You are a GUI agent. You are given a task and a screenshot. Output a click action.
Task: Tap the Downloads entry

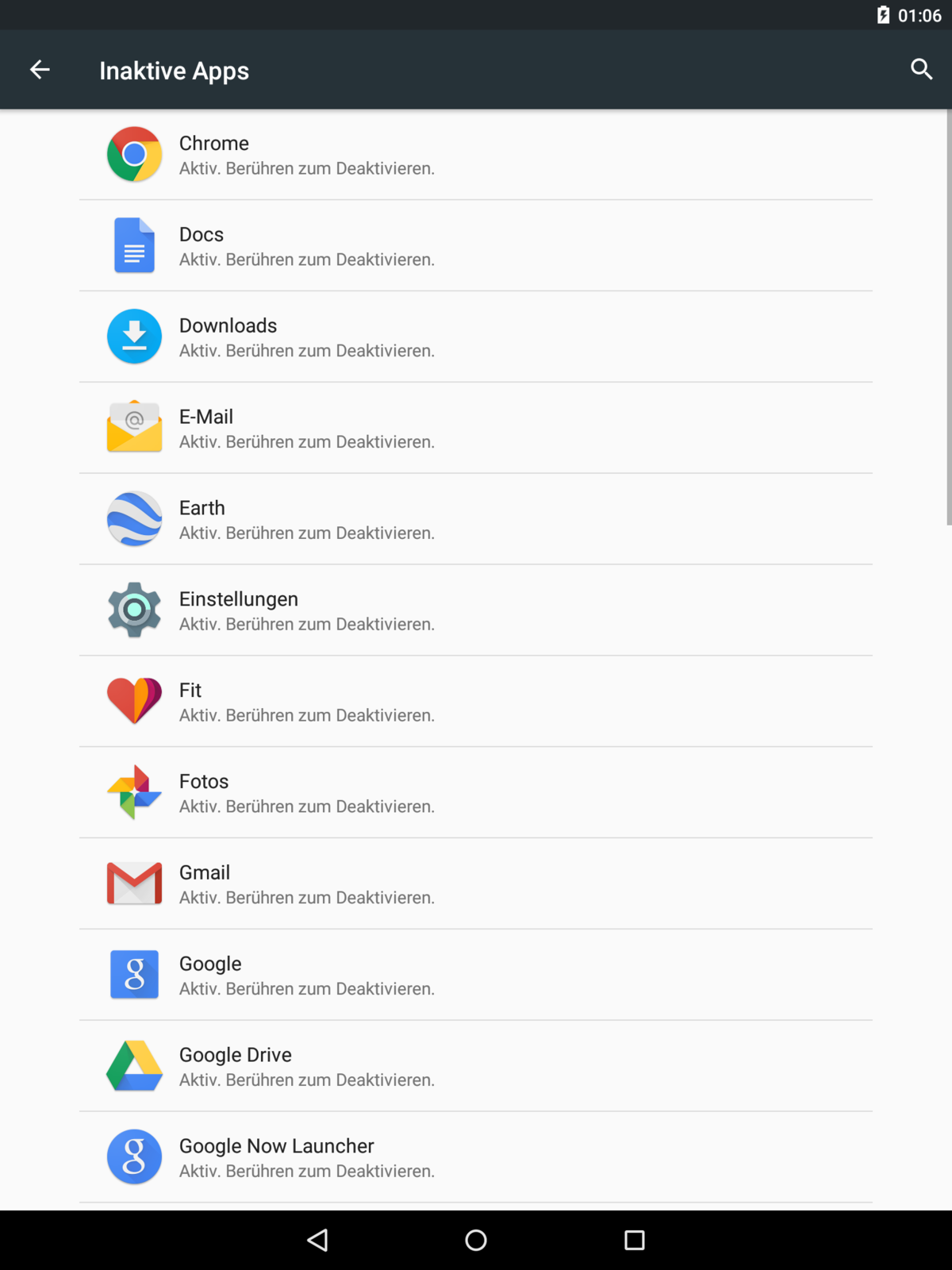pyautogui.click(x=476, y=337)
